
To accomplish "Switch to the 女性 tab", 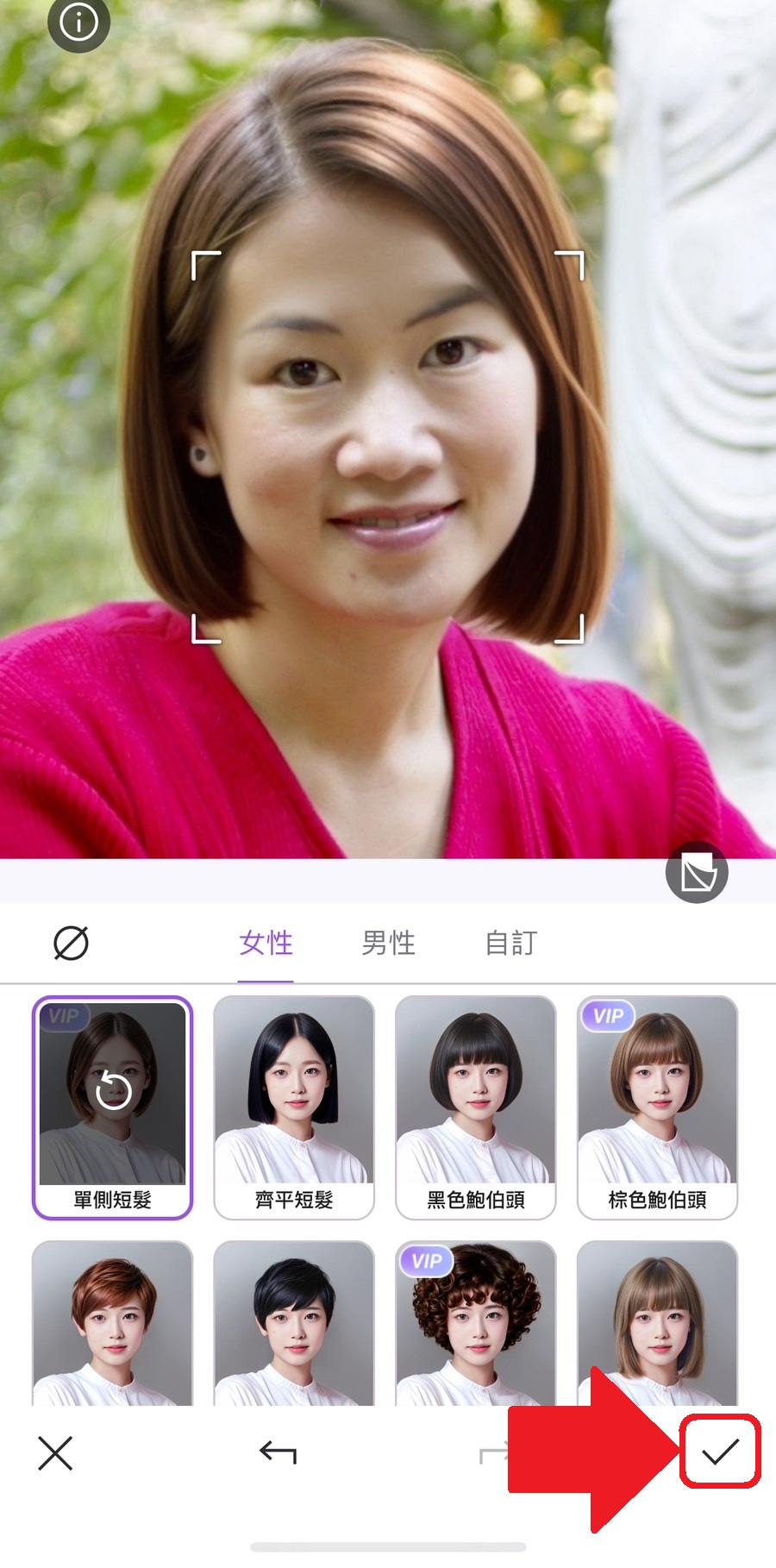I will point(266,943).
